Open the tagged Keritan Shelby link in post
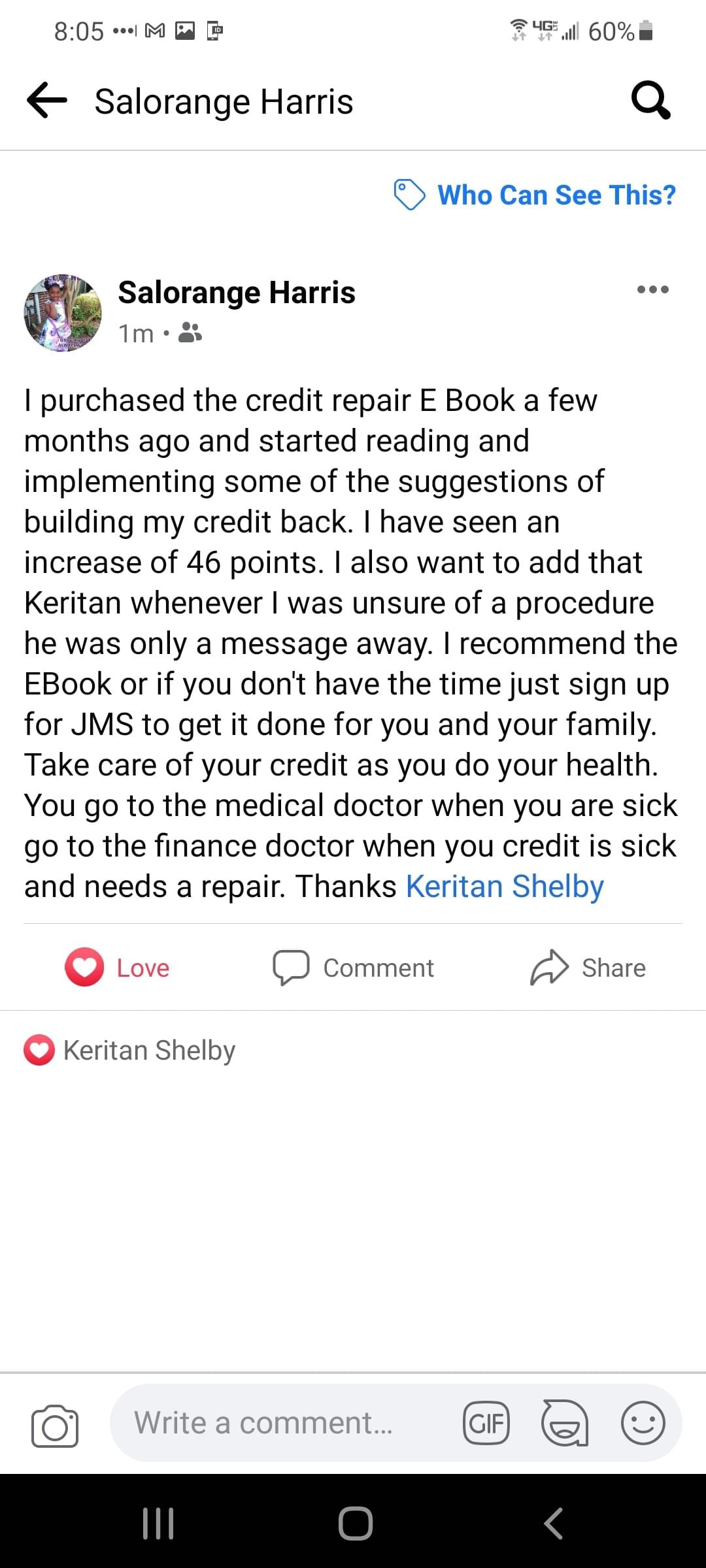 [x=505, y=887]
